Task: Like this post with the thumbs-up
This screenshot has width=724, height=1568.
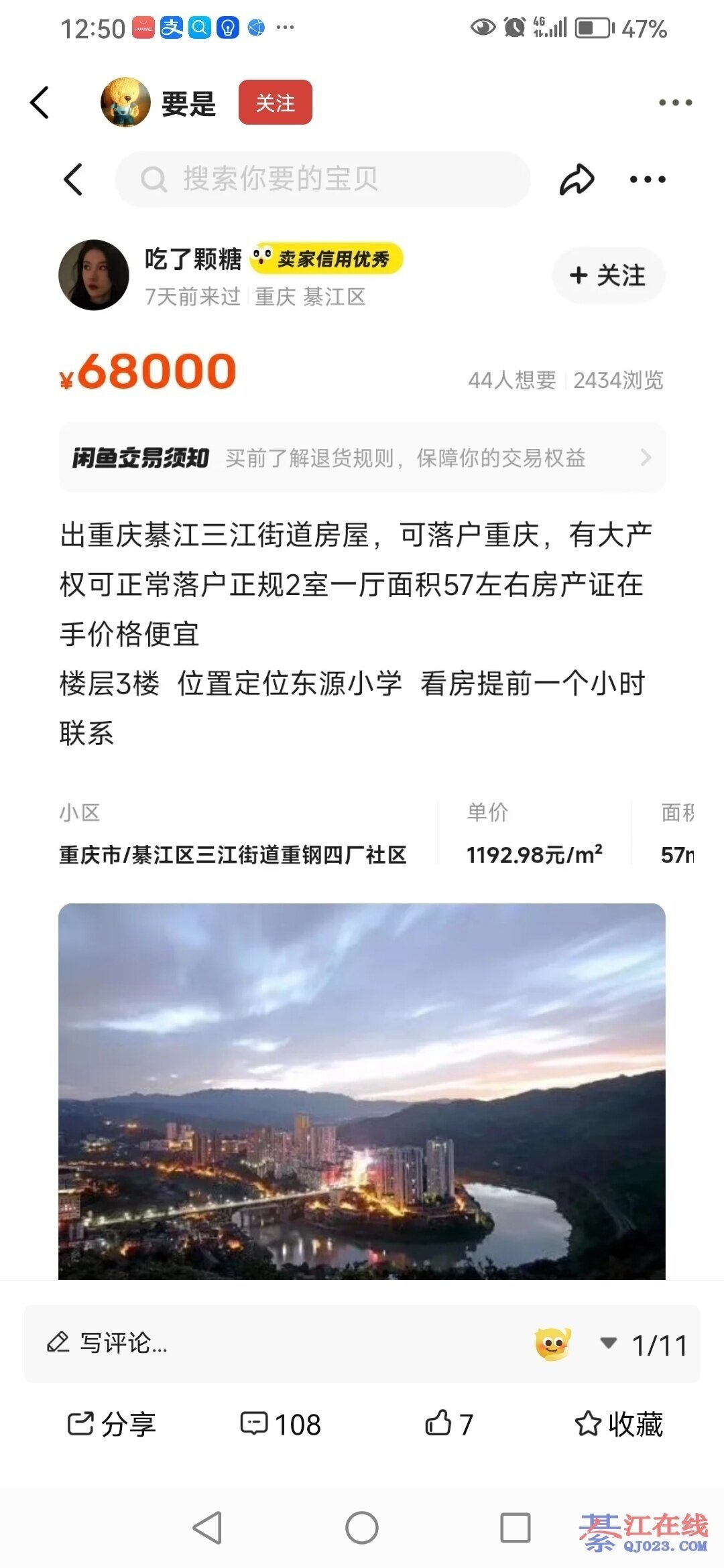Action: (x=449, y=1423)
